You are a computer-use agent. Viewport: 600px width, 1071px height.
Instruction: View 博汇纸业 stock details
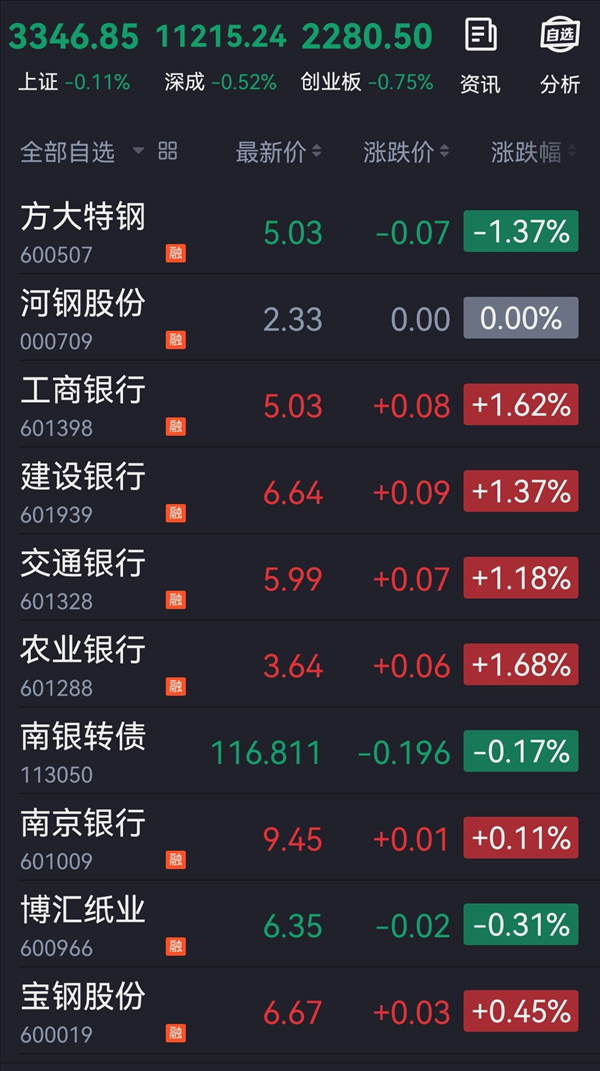[300, 925]
